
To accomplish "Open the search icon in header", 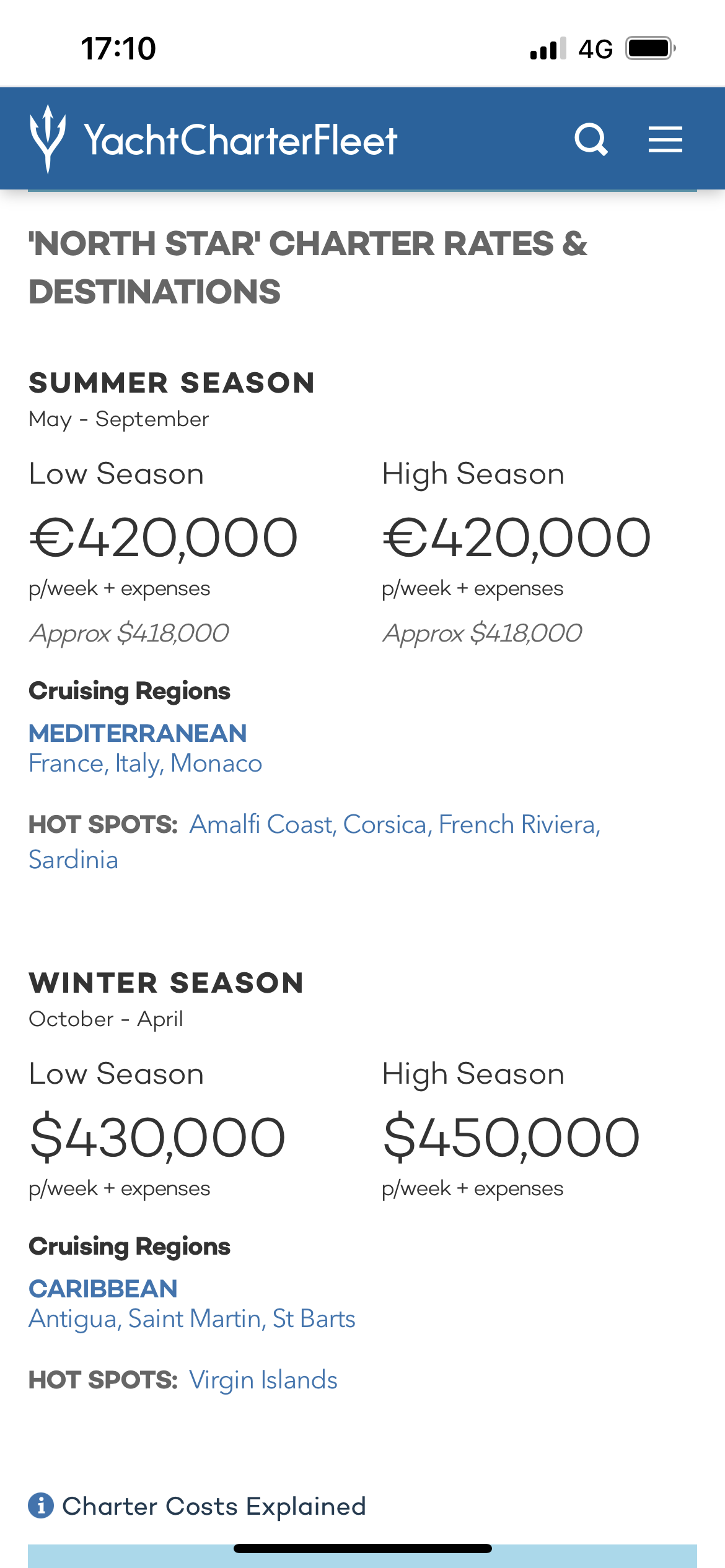I will 591,139.
